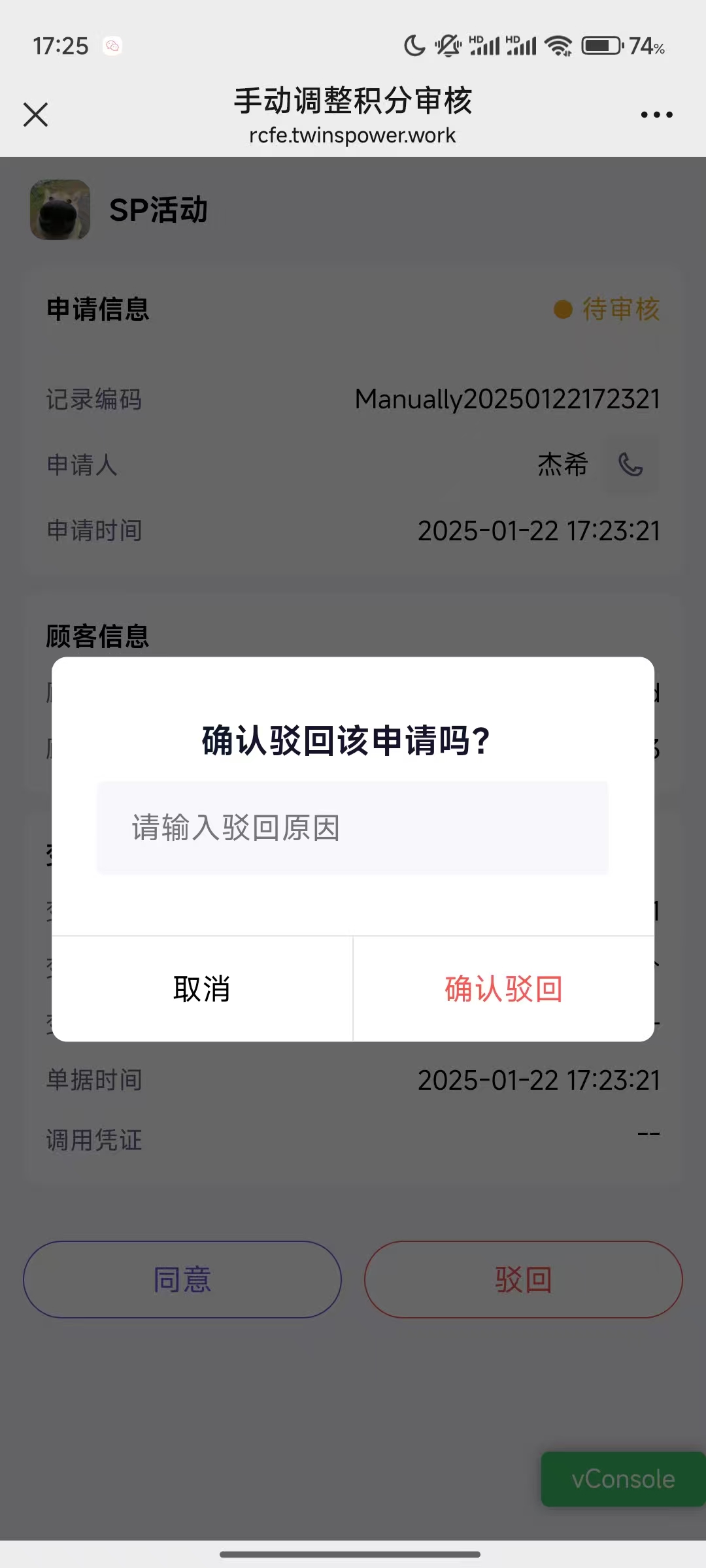Close the webpage with the X icon

(x=36, y=114)
